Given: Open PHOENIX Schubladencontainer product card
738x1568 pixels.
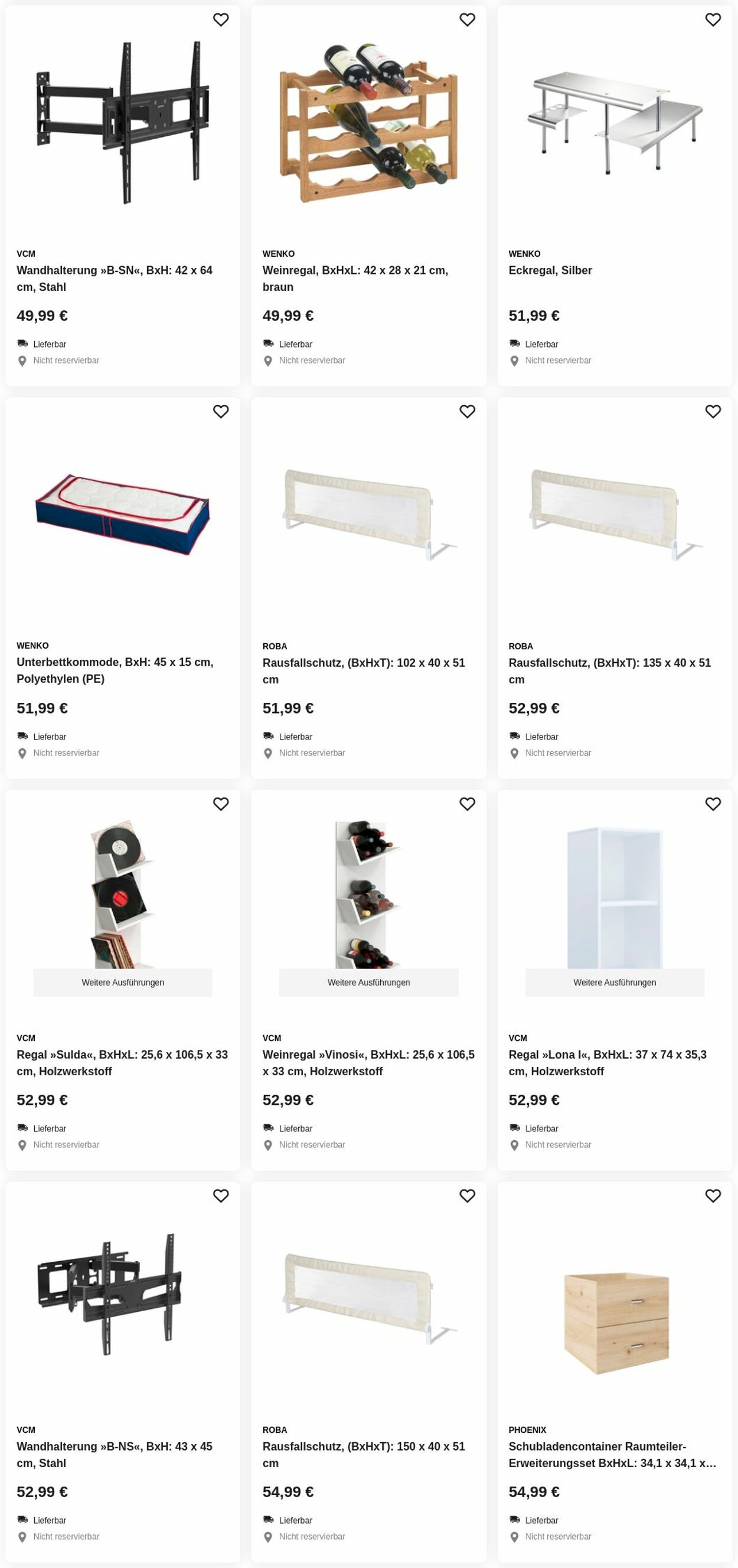Looking at the screenshot, I should pyautogui.click(x=611, y=1454).
